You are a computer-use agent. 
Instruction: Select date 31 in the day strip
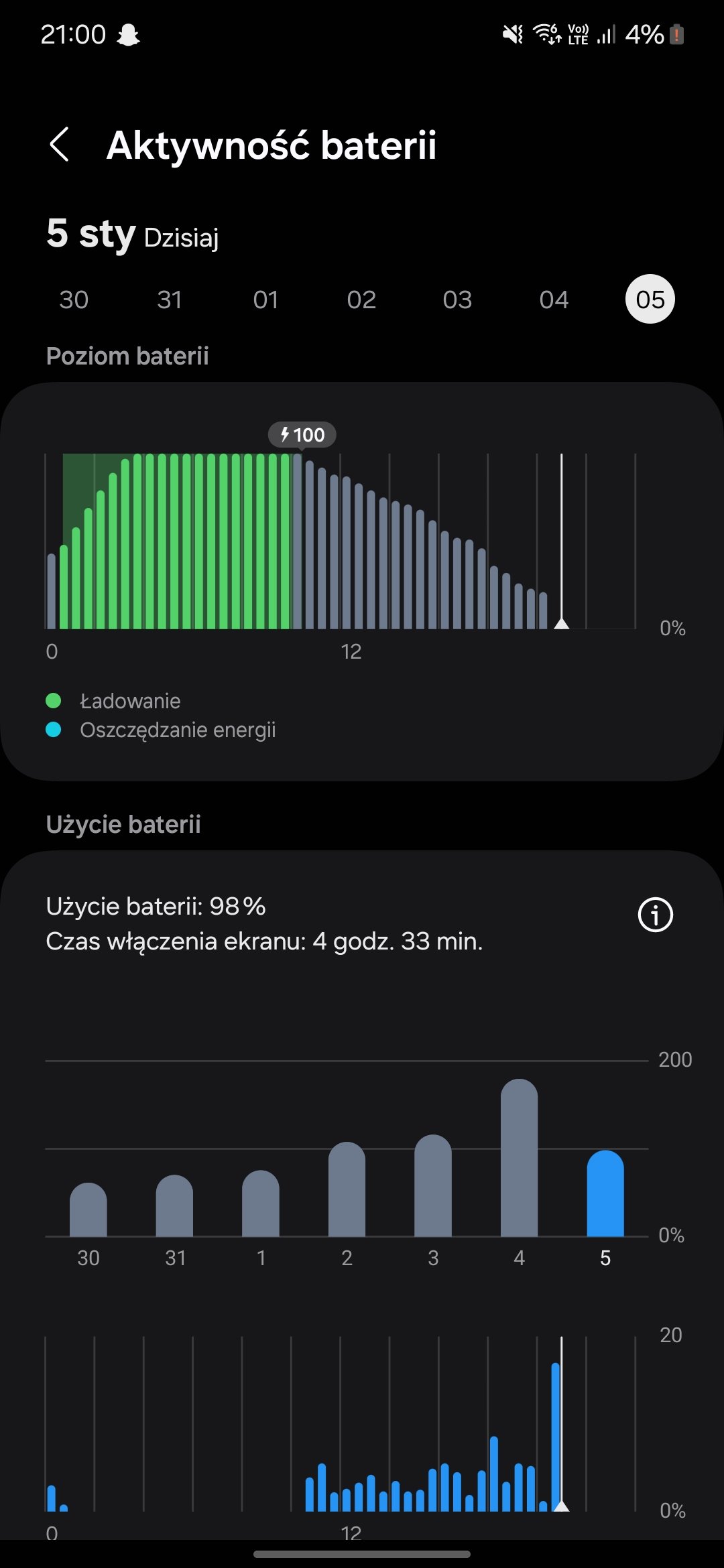coord(170,300)
